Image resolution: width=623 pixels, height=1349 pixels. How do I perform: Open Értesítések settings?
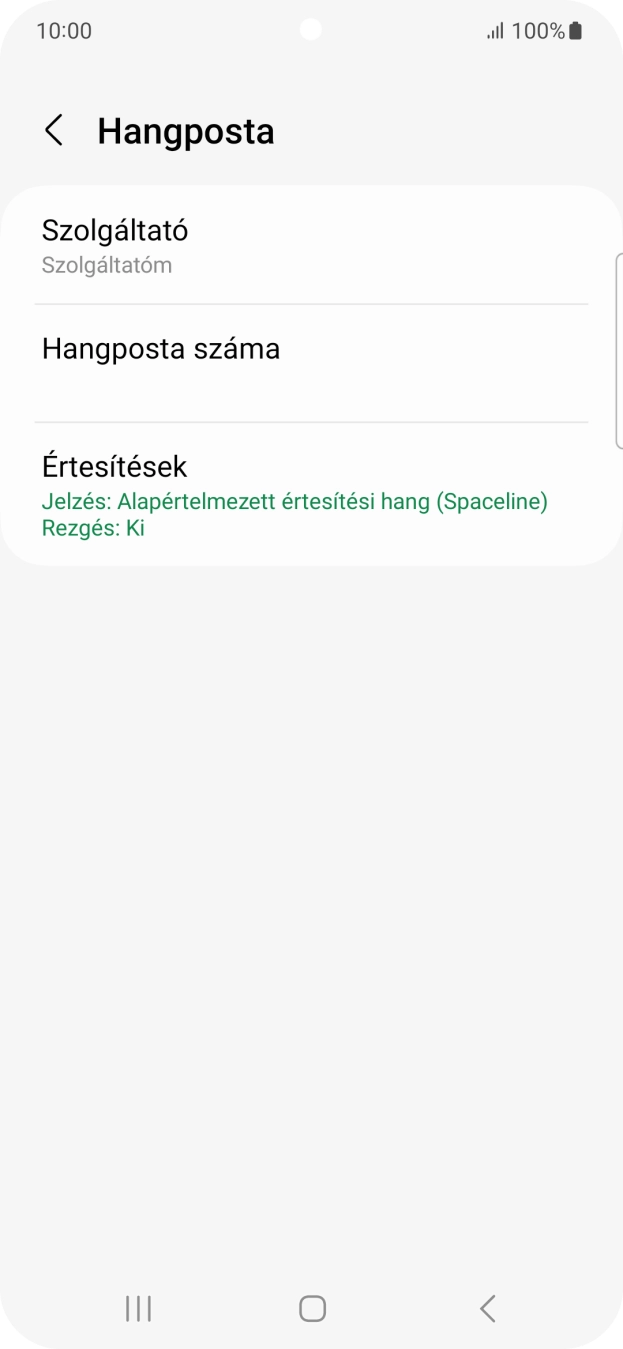(x=310, y=495)
